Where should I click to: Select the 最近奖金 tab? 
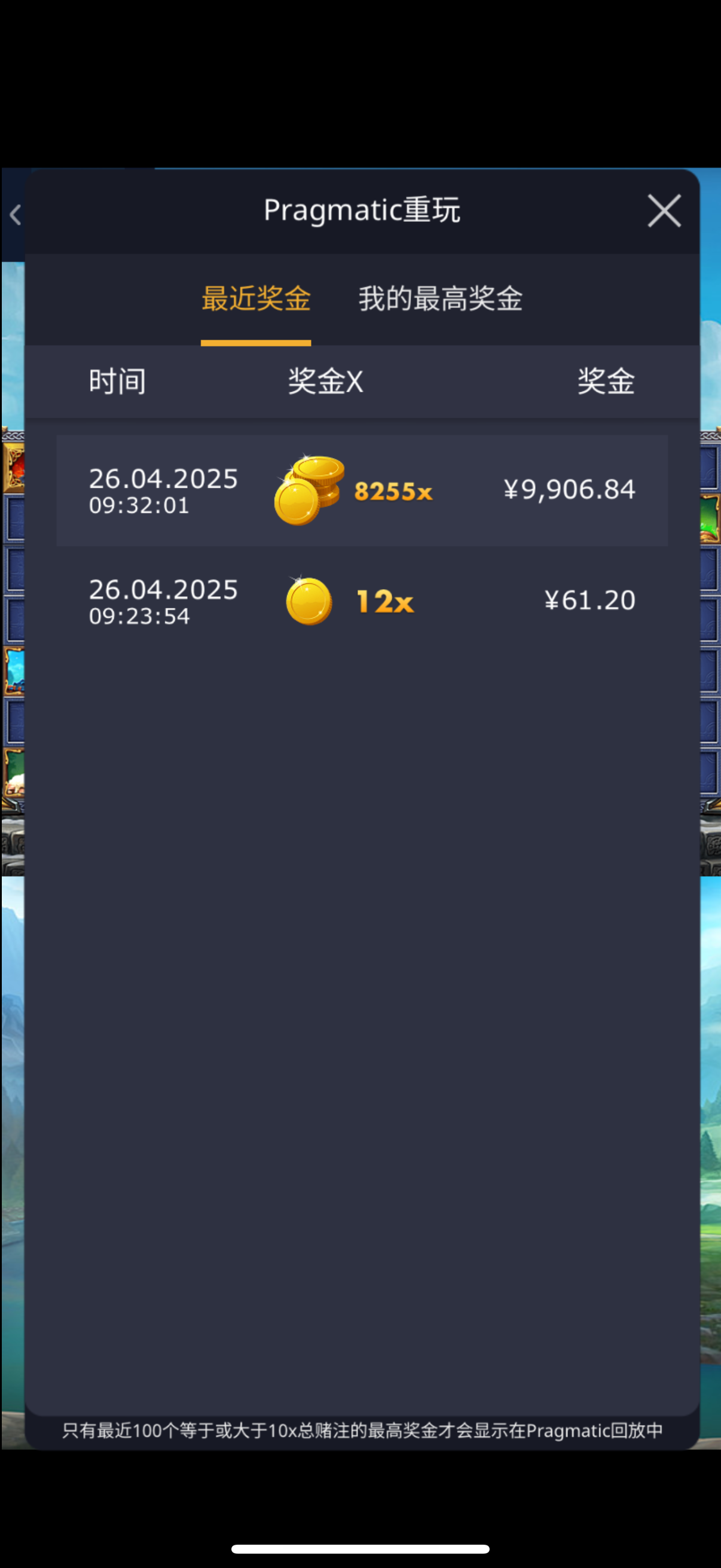point(256,299)
